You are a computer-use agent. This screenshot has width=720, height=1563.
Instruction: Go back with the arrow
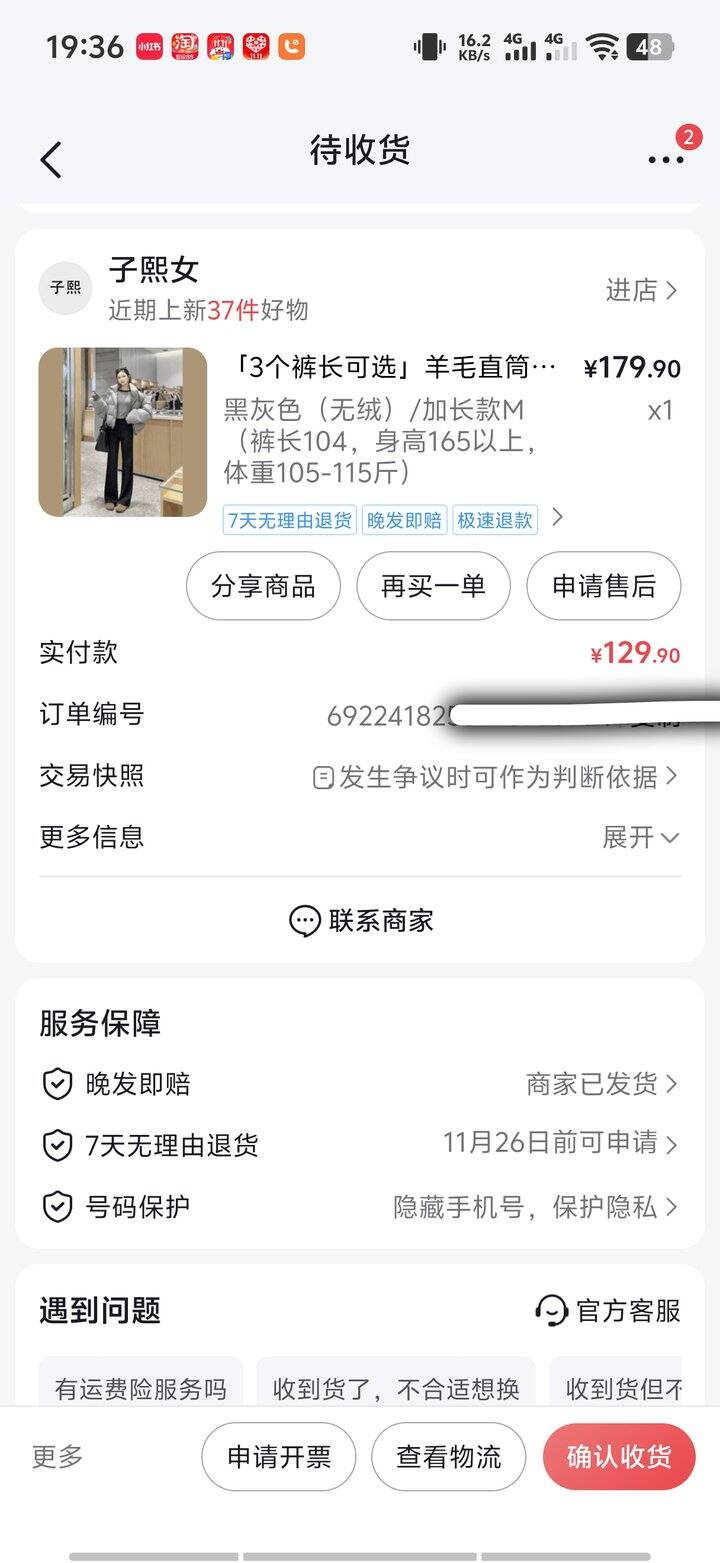coord(50,159)
